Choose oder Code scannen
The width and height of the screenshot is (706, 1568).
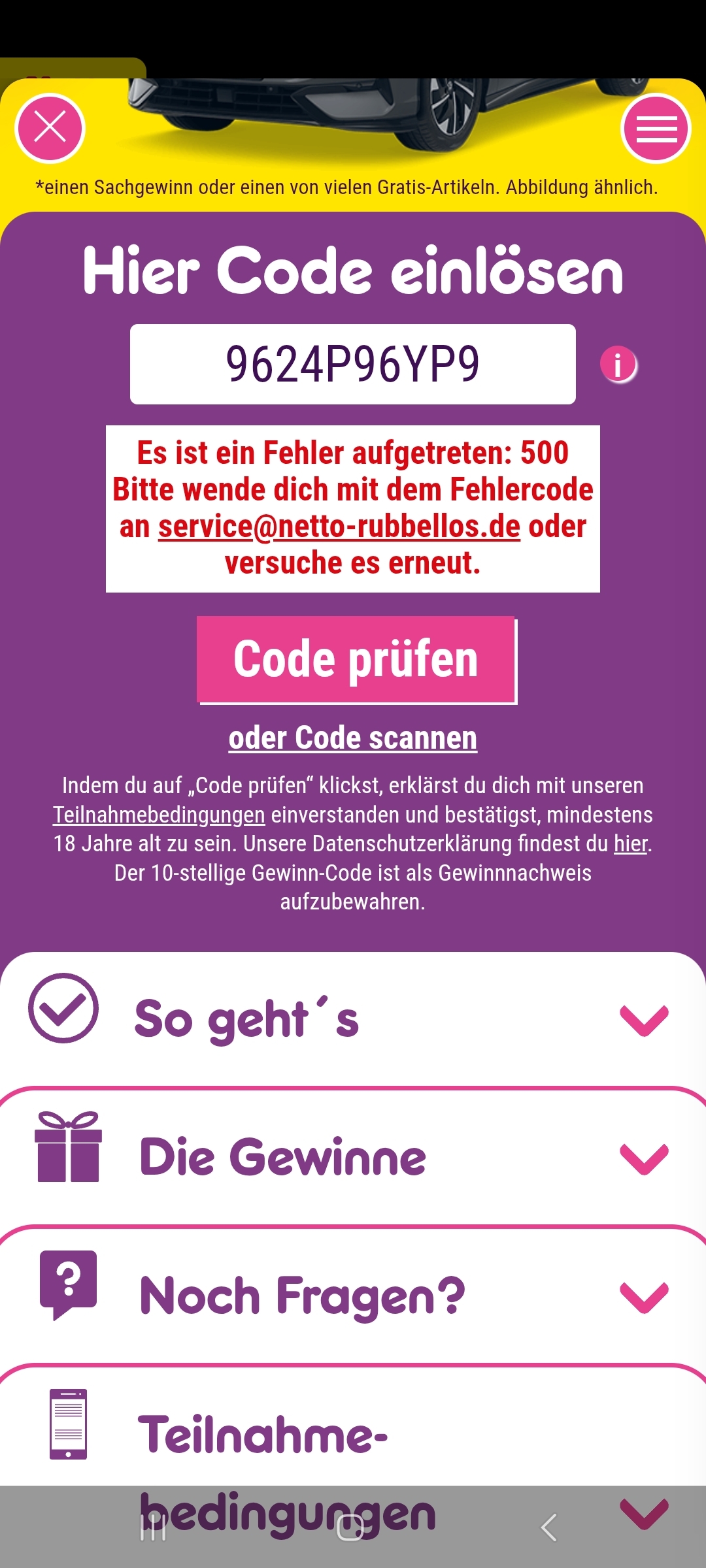click(353, 738)
